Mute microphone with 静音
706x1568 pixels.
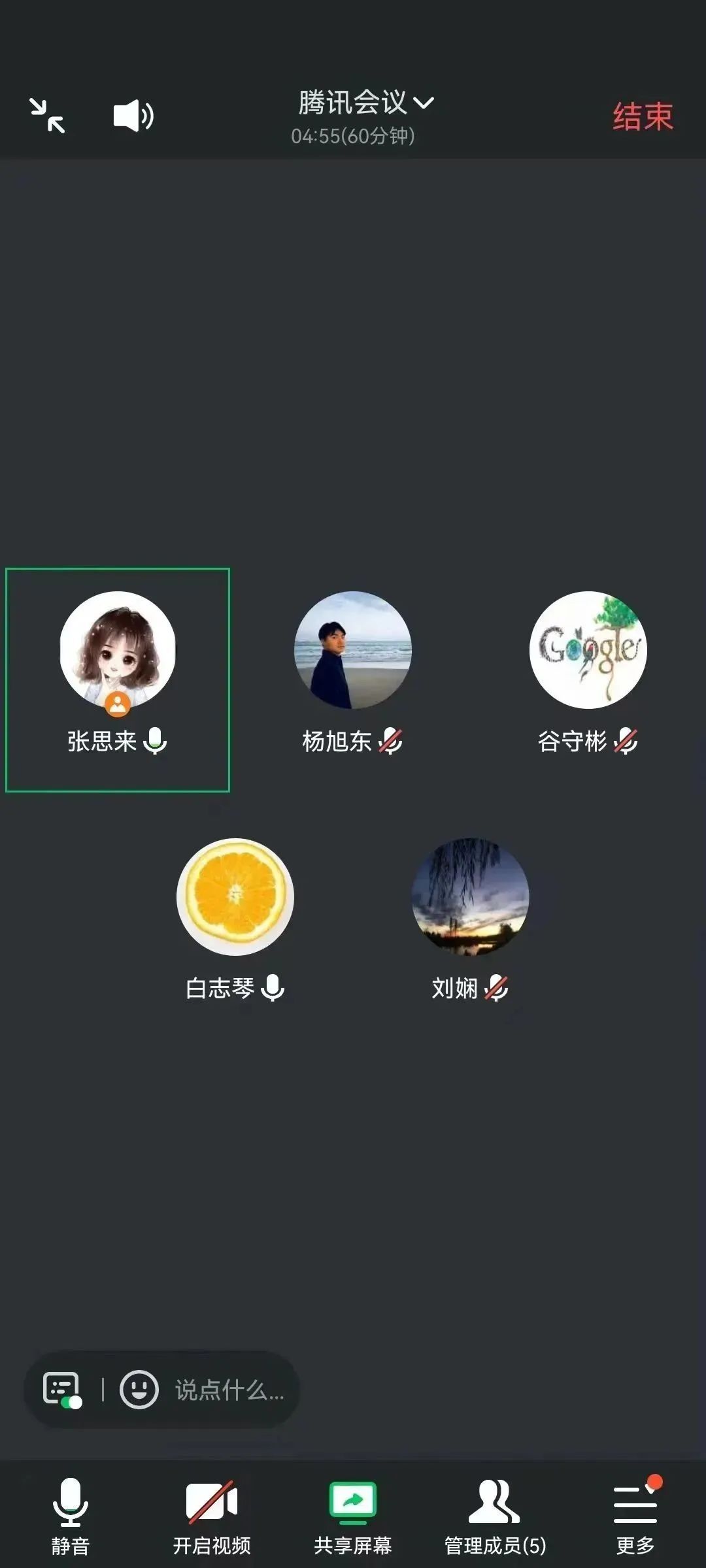(x=71, y=1517)
